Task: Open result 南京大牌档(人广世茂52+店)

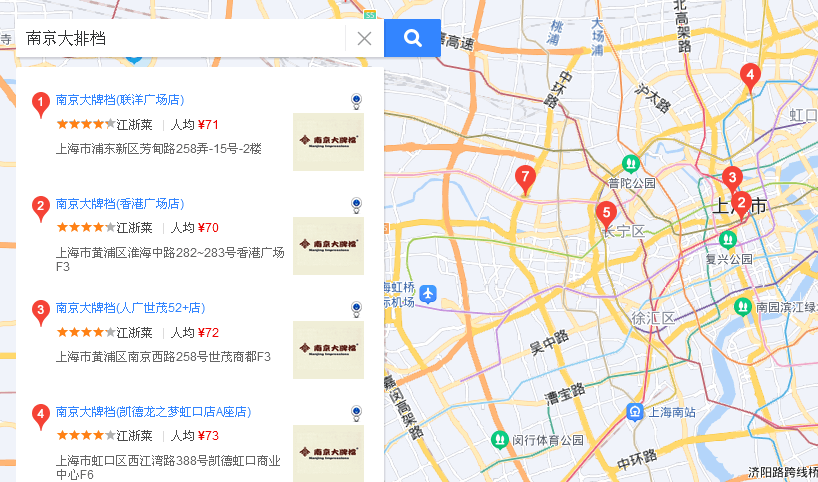Action: (x=130, y=308)
